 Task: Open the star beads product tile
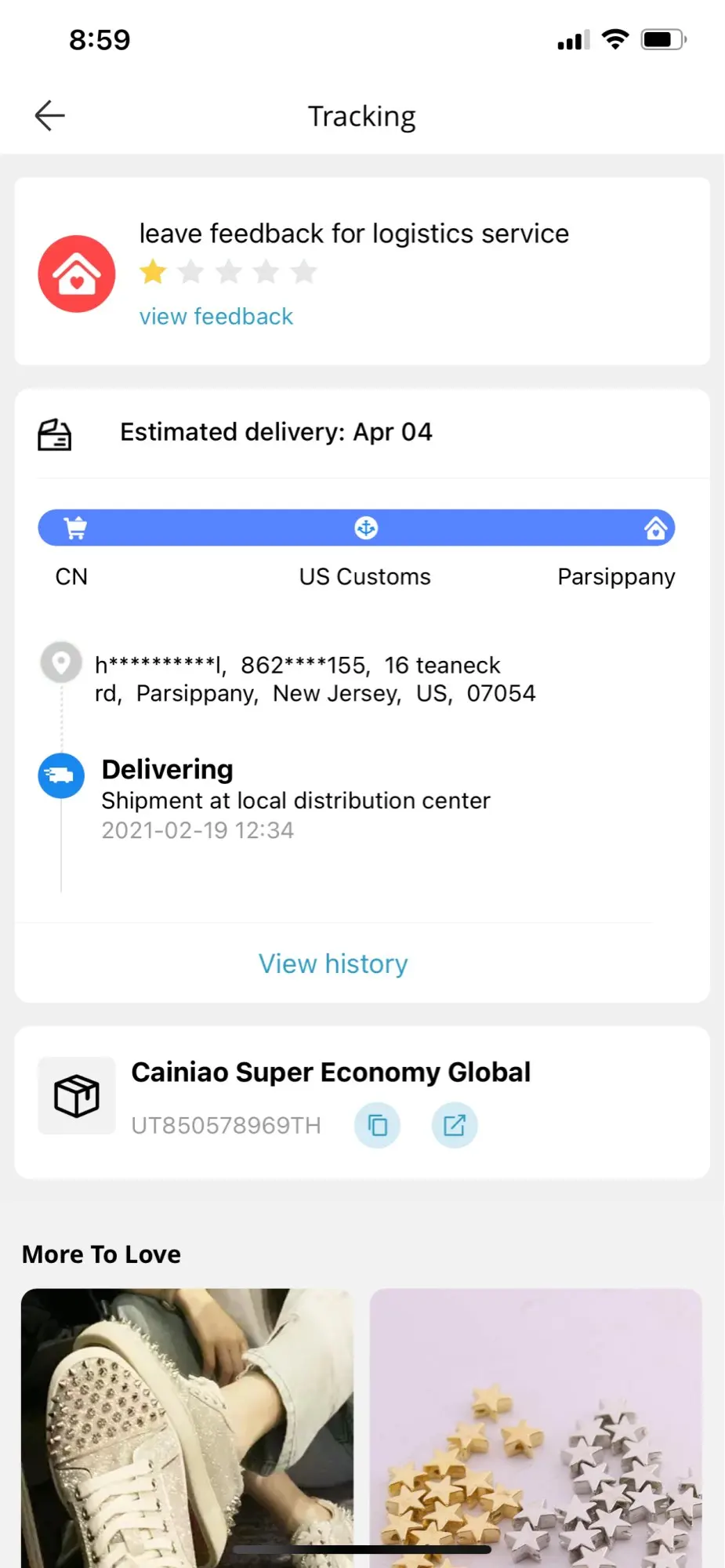[535, 1427]
